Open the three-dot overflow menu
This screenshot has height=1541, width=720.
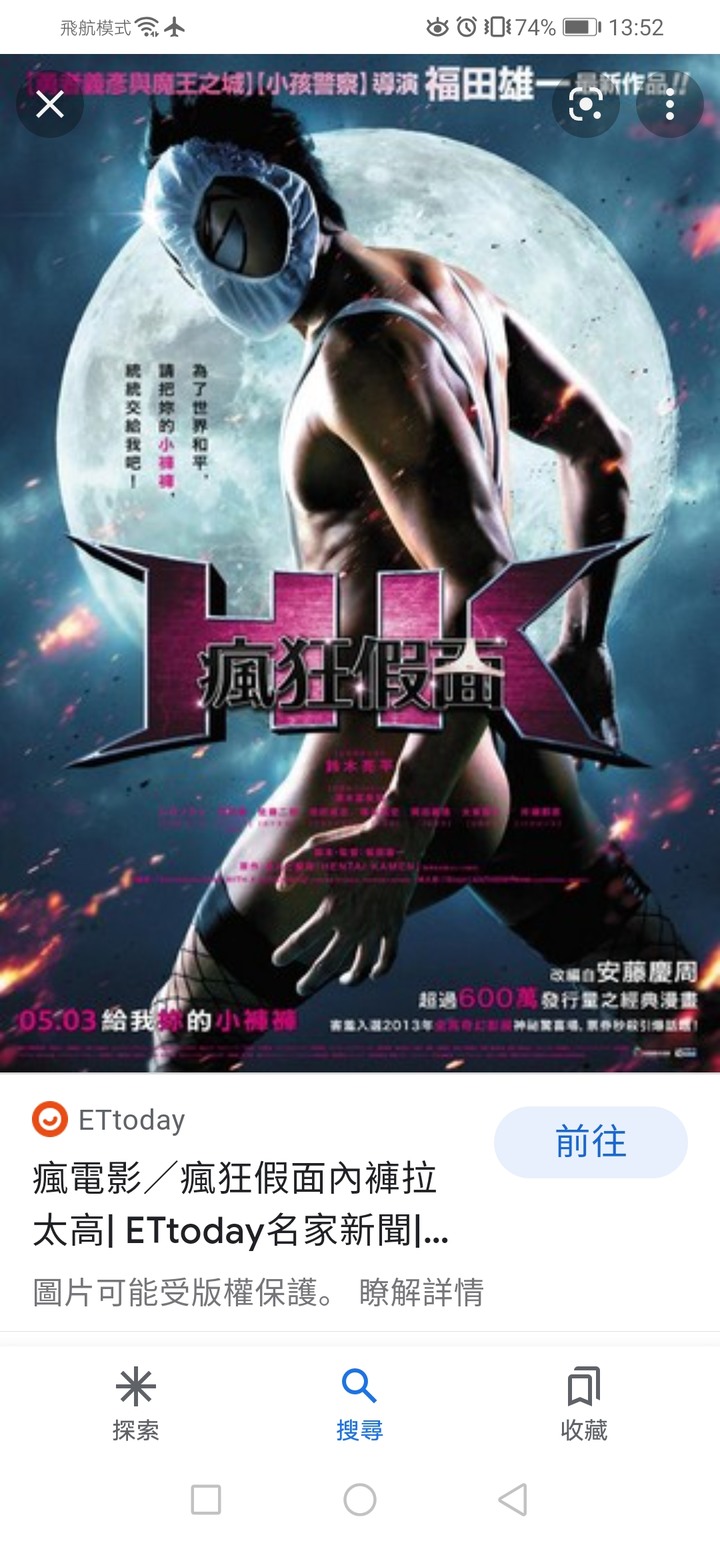point(670,104)
